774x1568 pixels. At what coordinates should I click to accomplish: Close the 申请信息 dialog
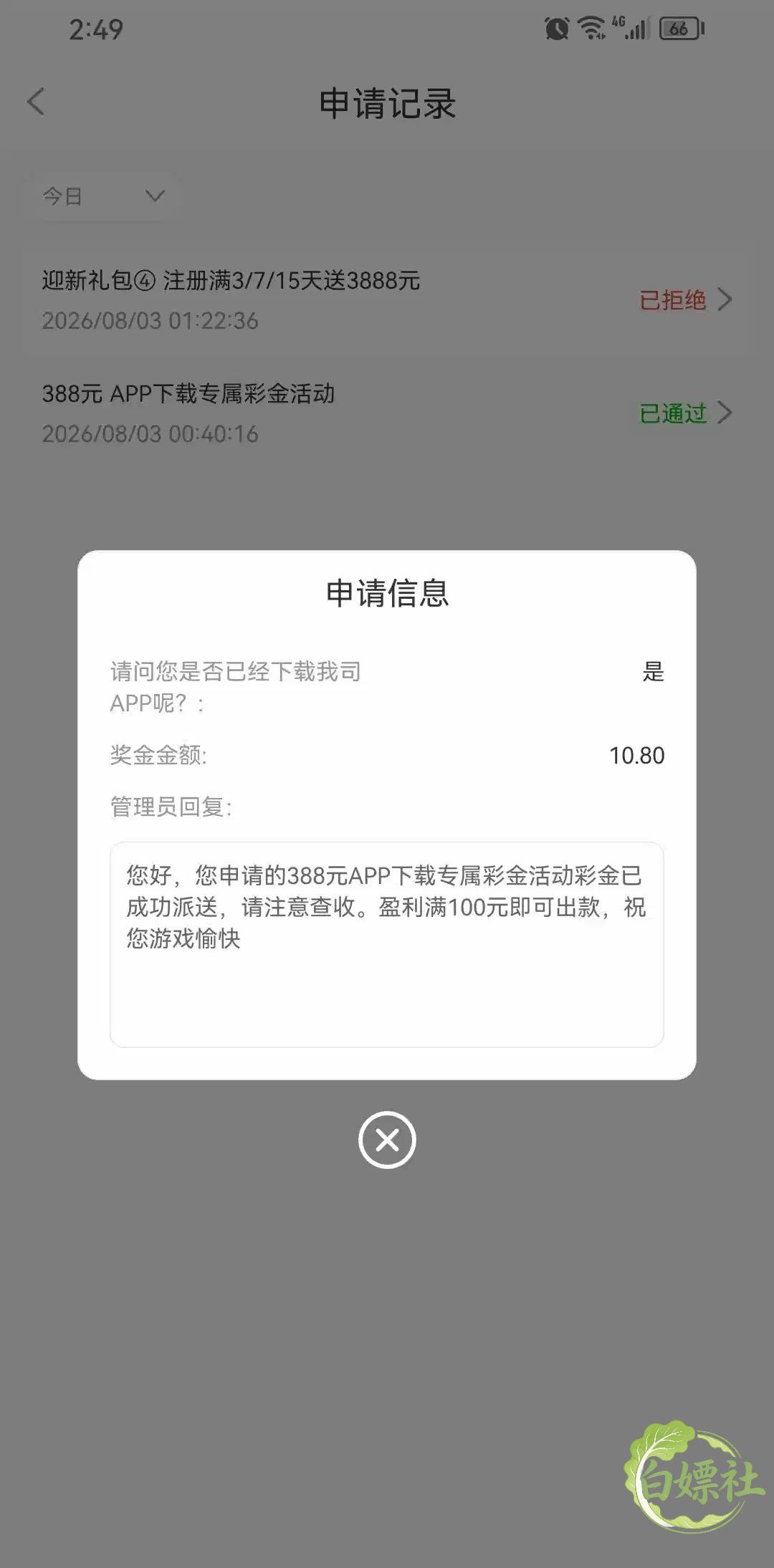tap(387, 1140)
